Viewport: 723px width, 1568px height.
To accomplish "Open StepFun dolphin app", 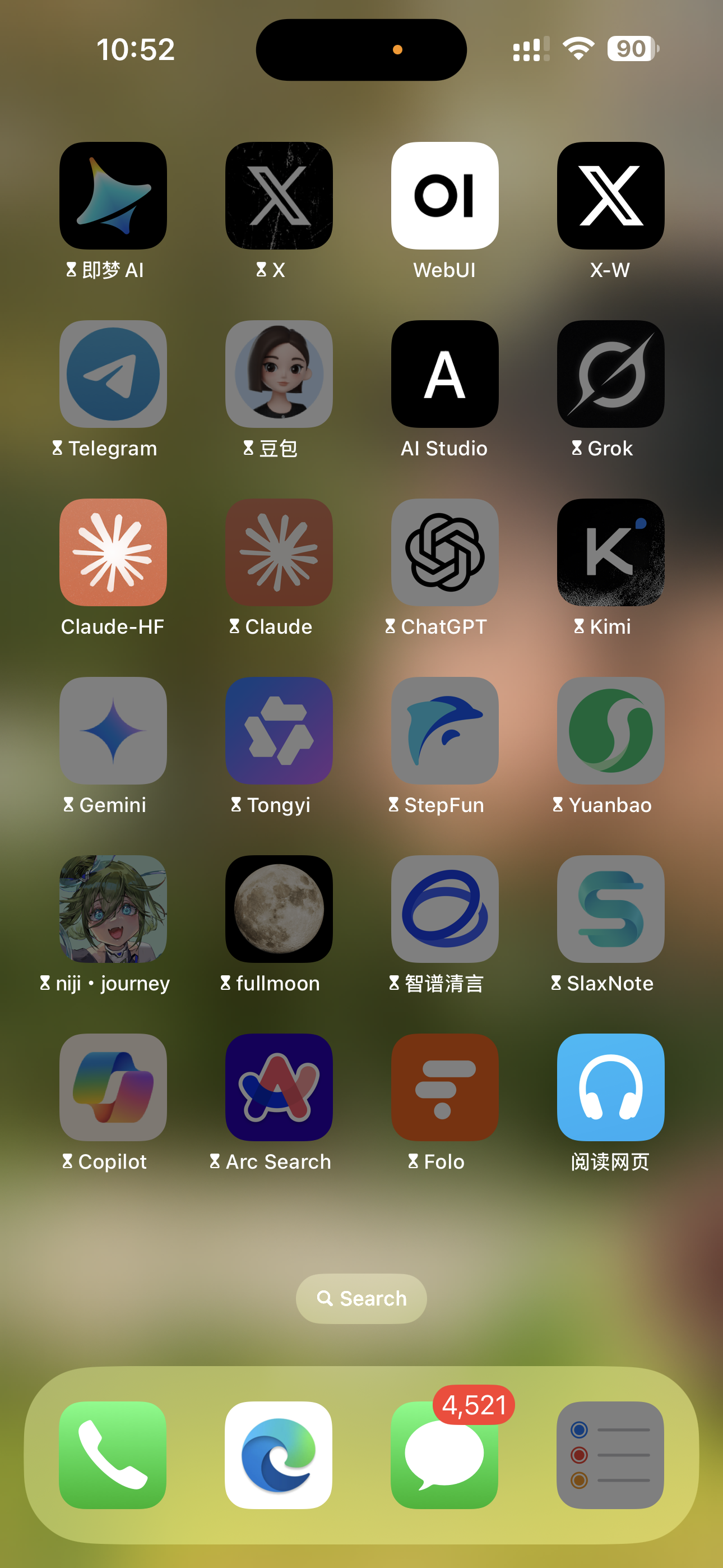I will tap(444, 730).
